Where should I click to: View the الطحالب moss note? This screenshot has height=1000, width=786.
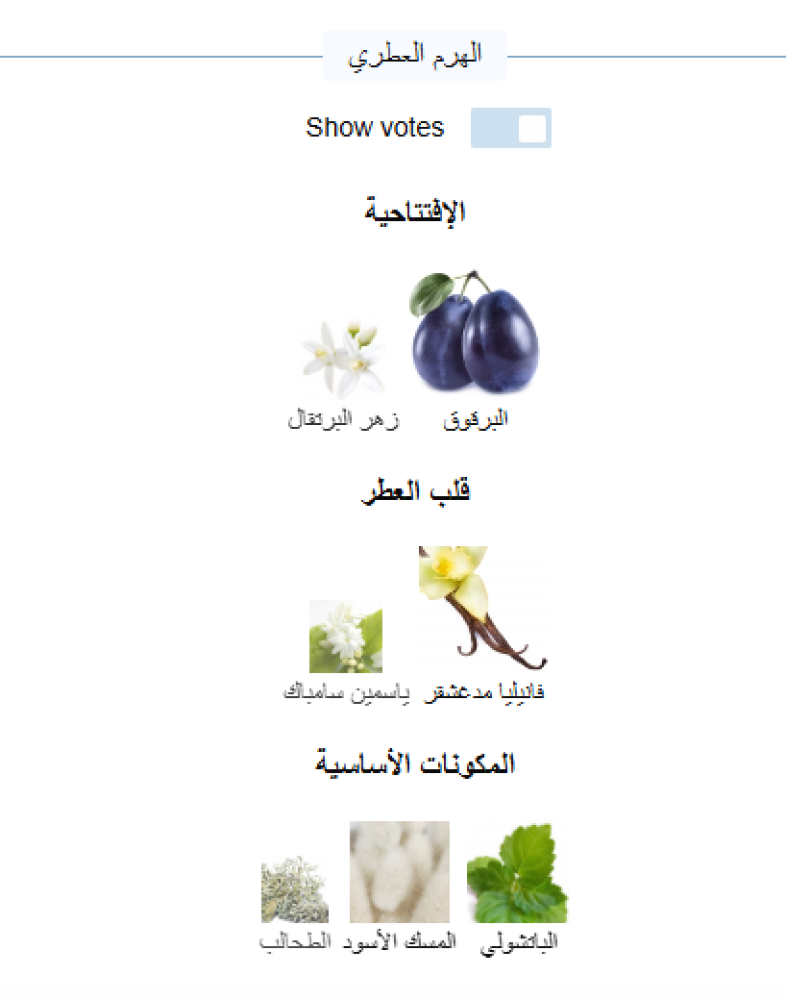(294, 889)
